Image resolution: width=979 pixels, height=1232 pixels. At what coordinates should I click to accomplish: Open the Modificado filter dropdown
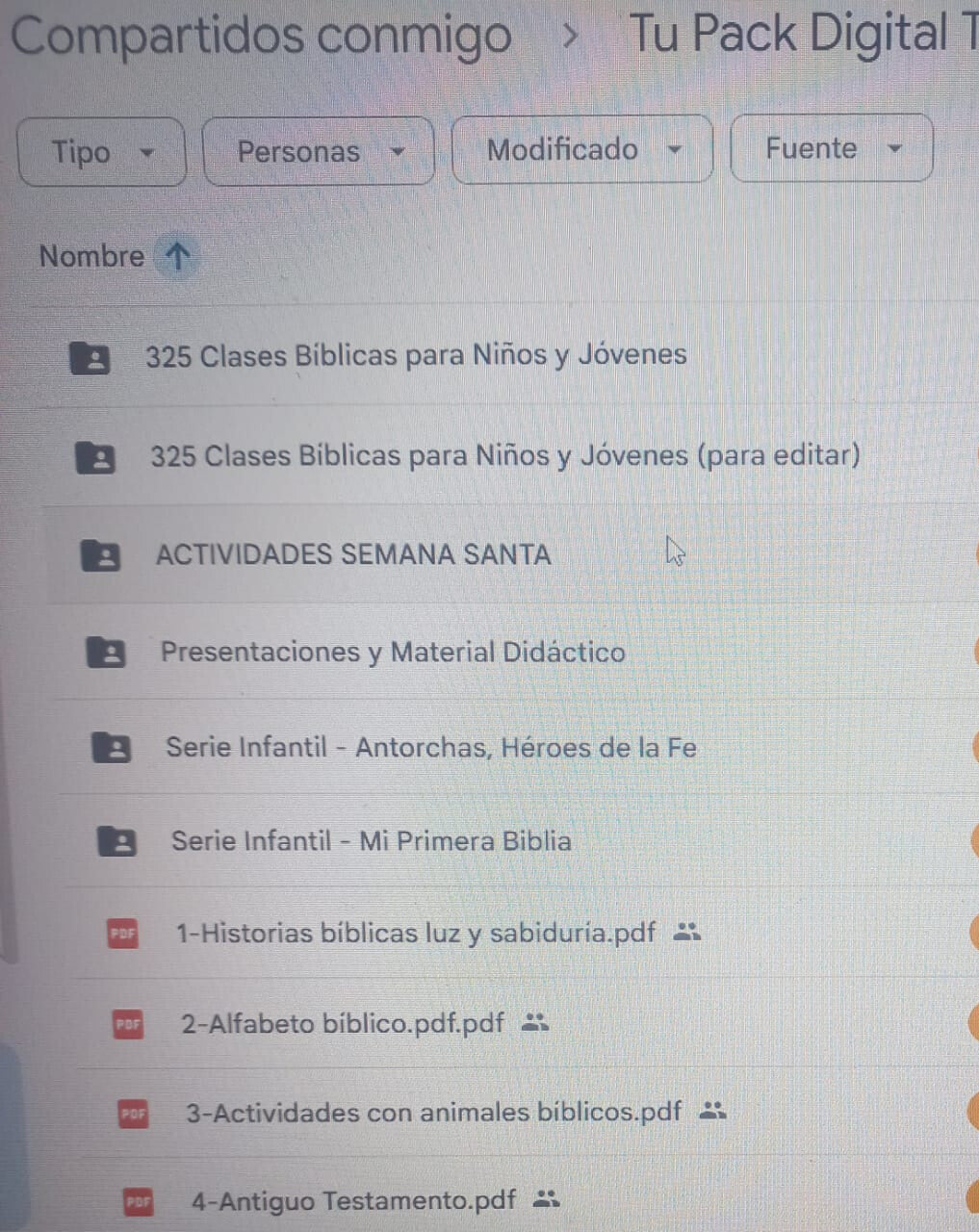581,149
